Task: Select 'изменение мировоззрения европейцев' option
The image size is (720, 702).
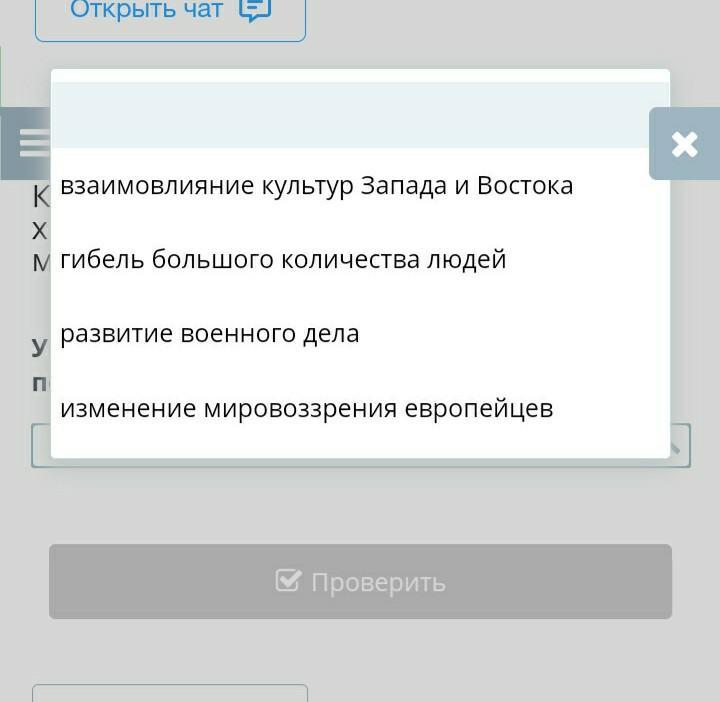Action: [306, 409]
